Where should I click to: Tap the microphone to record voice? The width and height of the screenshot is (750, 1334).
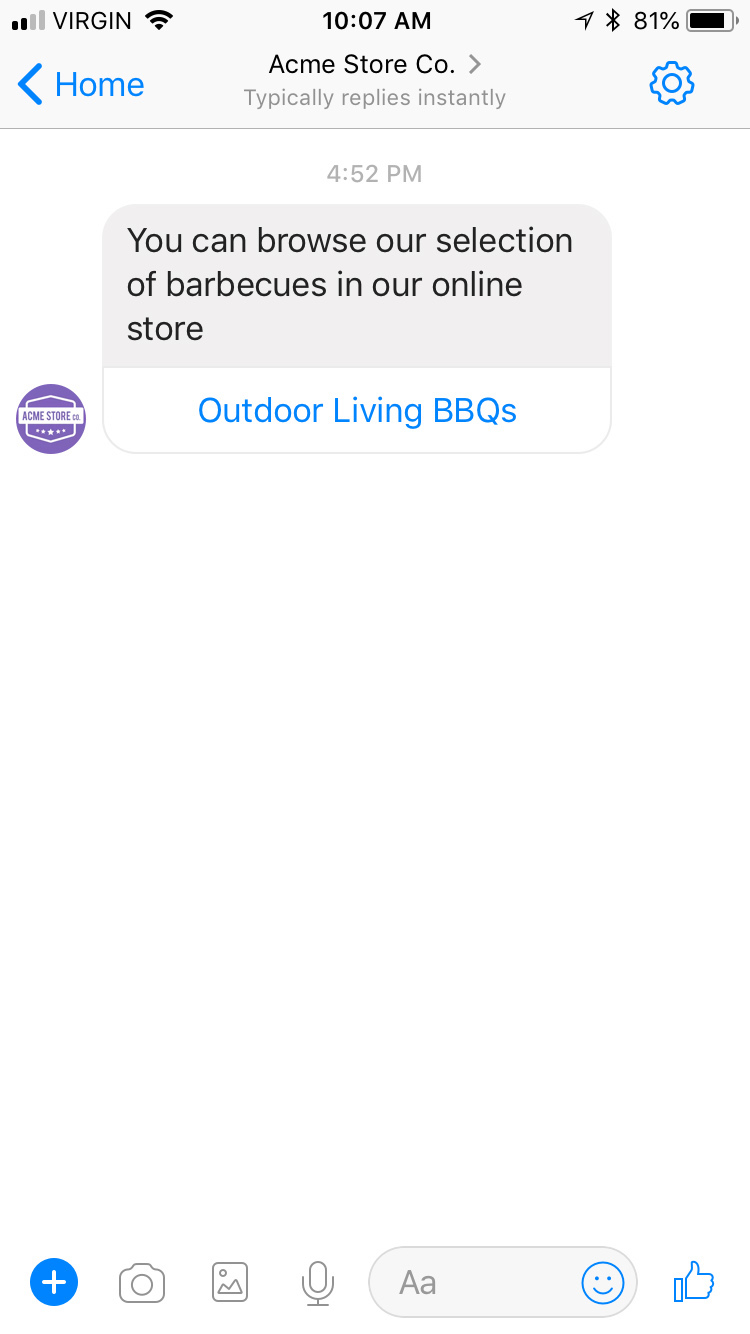pyautogui.click(x=317, y=1282)
